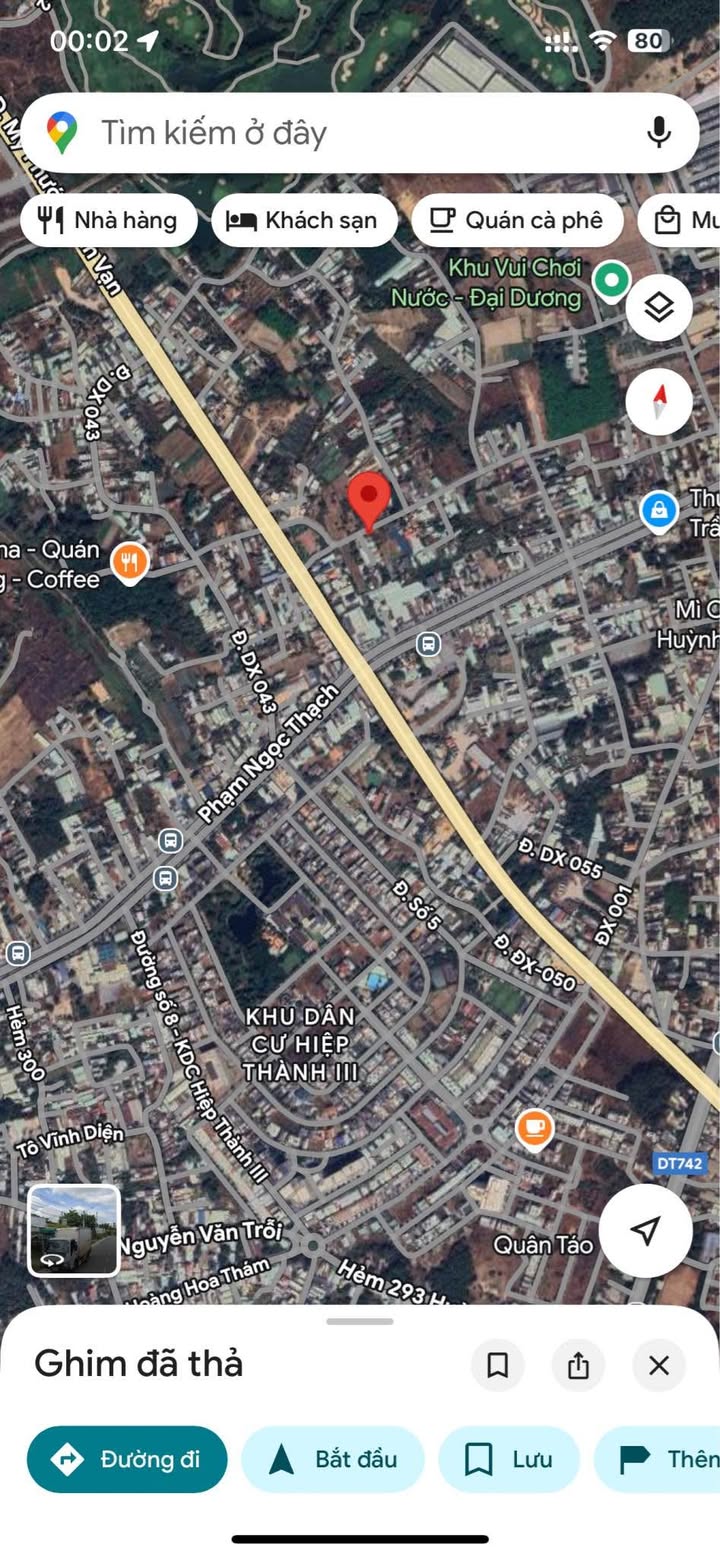
Task: Bookmark the dropped pin
Action: point(497,1365)
